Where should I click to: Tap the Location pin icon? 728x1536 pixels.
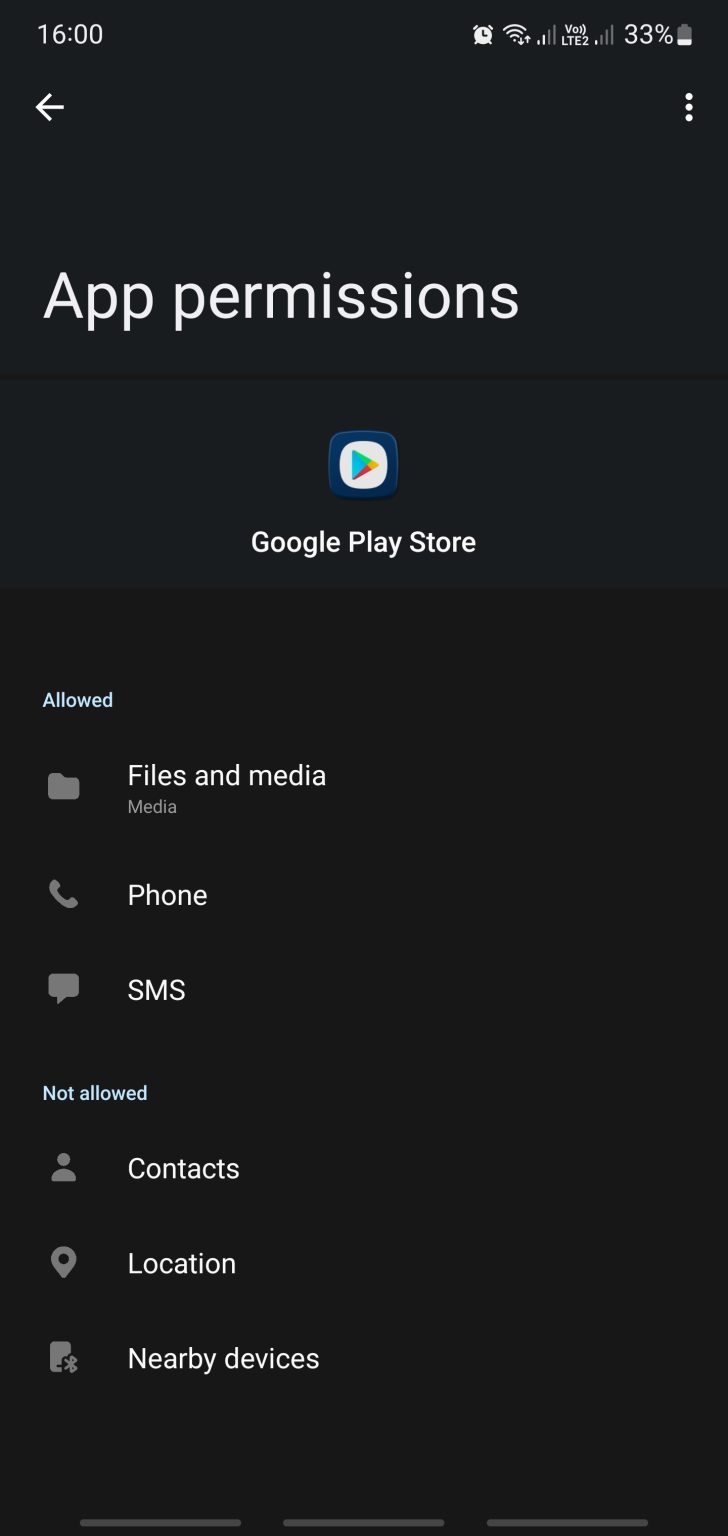62,1262
